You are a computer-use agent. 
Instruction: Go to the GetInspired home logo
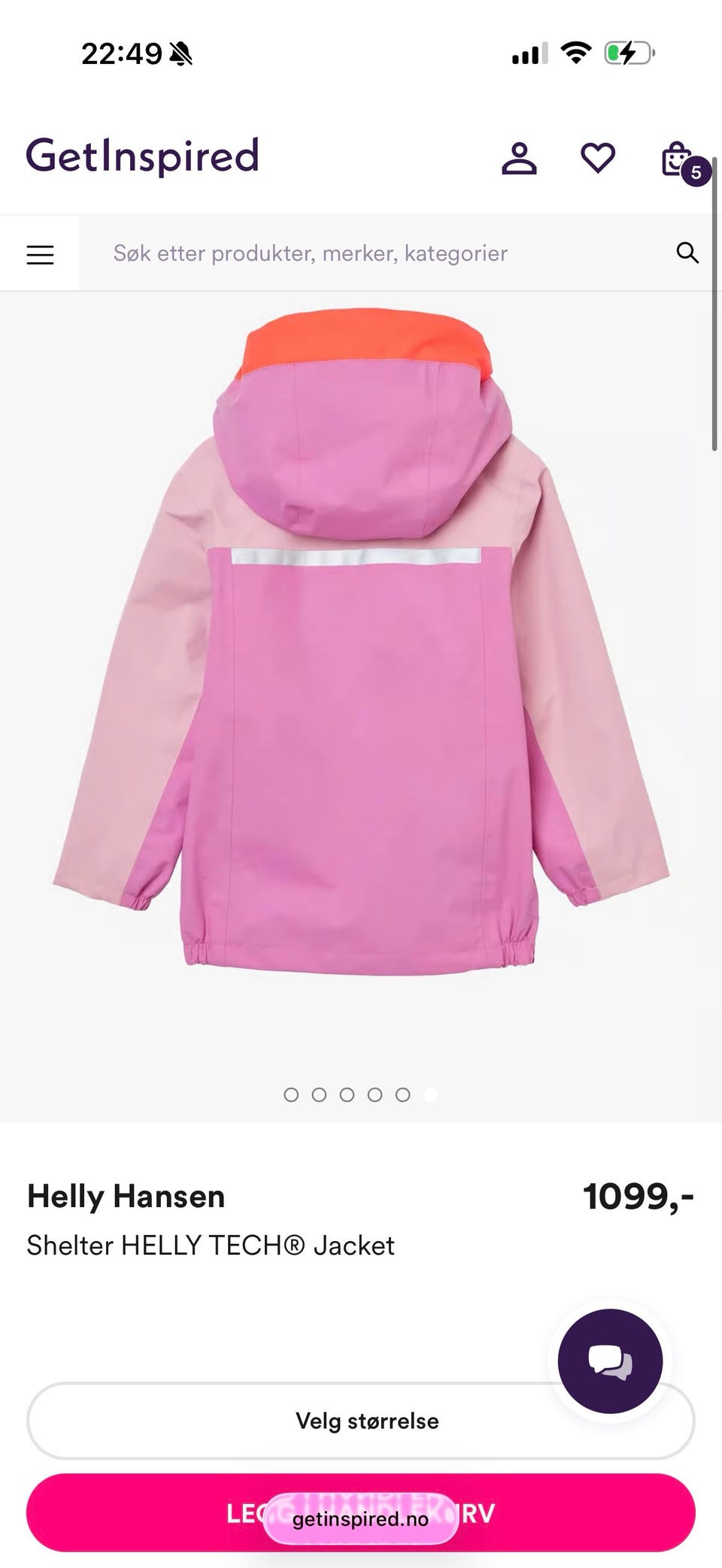point(143,156)
